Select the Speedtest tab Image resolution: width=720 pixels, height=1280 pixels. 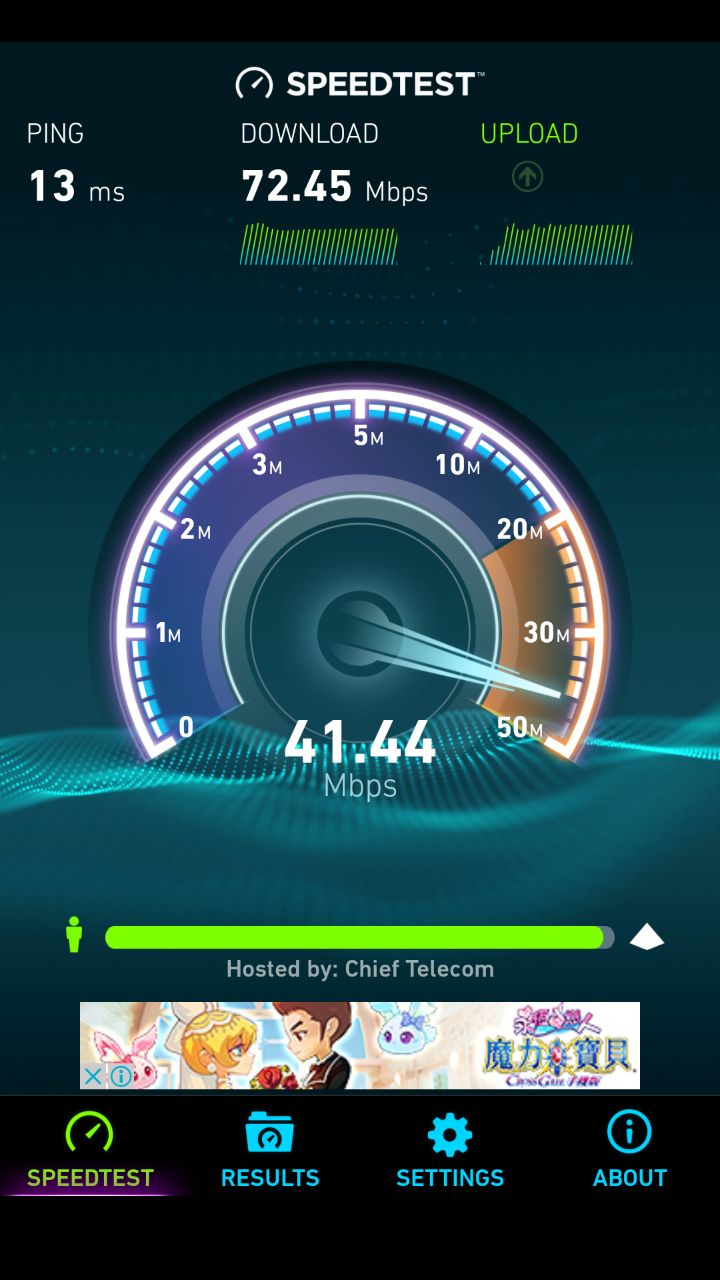point(90,1150)
